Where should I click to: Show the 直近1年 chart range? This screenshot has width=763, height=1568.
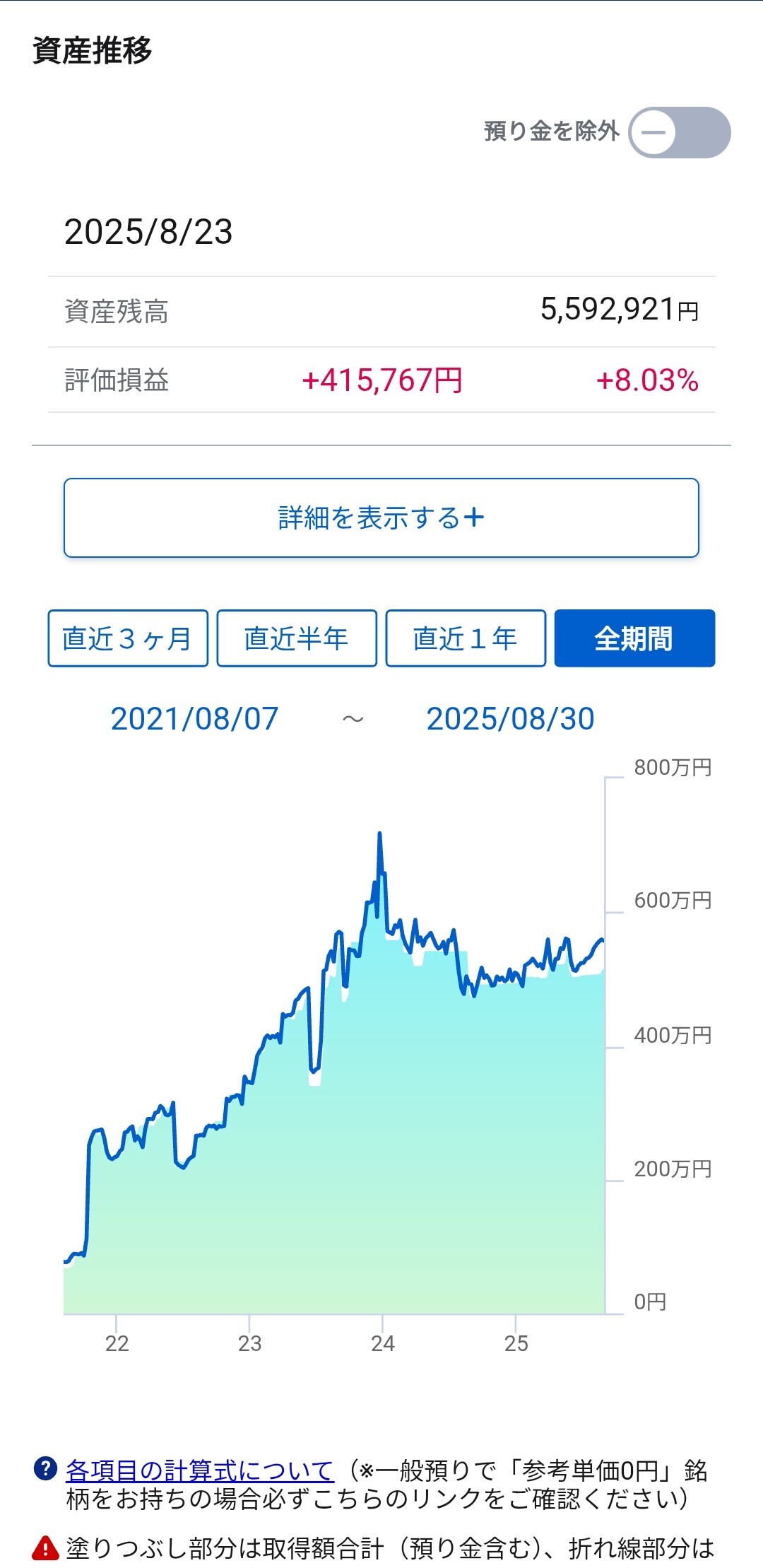click(466, 638)
